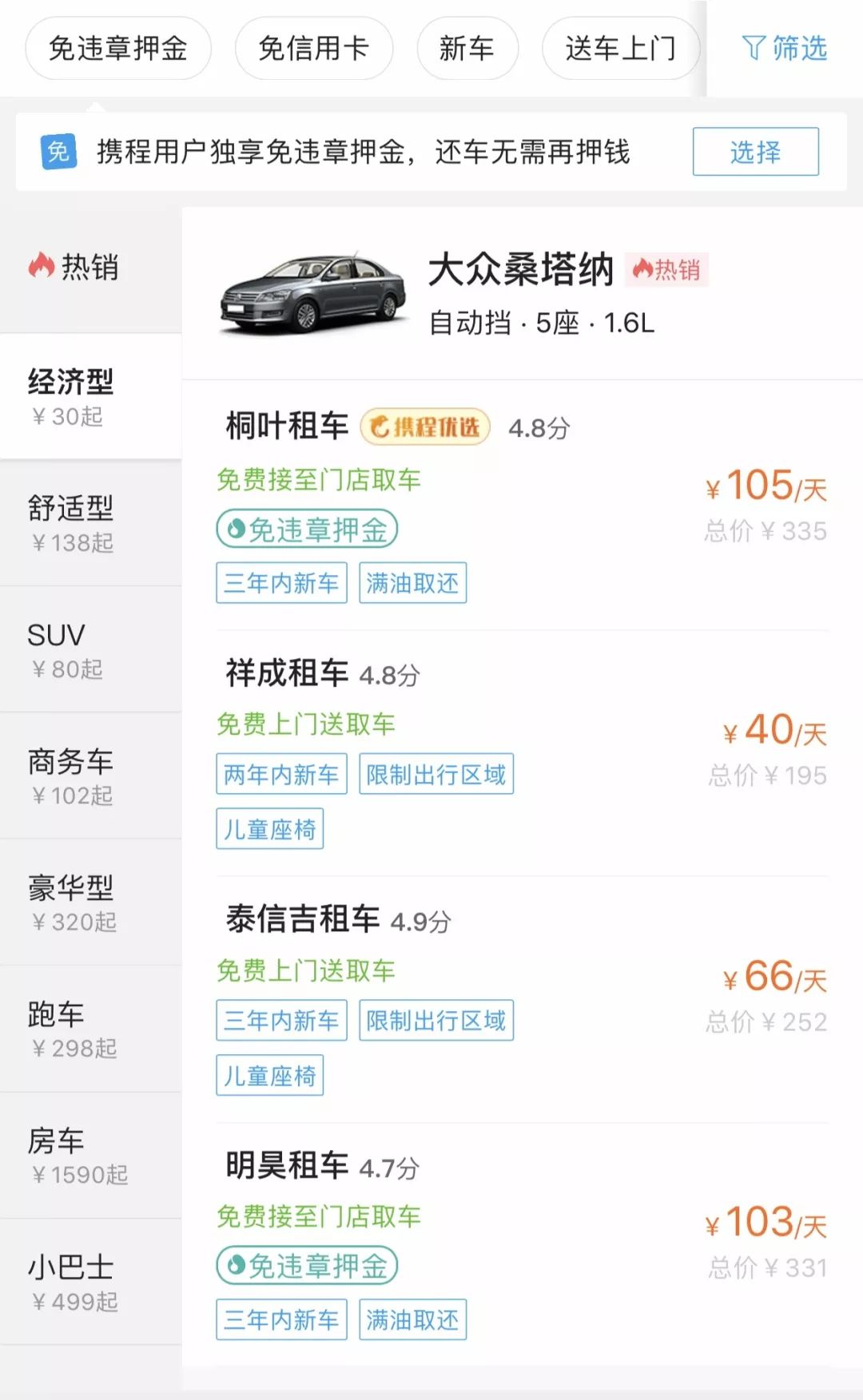Click the 大众桑塔纳 car photo
Image resolution: width=863 pixels, height=1400 pixels.
[x=312, y=294]
